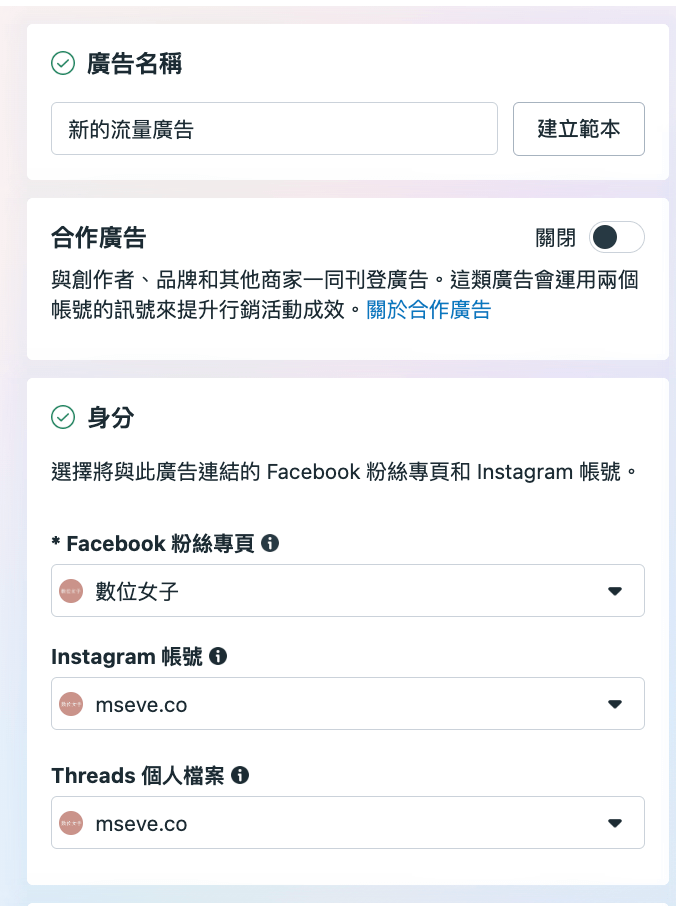Image resolution: width=676 pixels, height=906 pixels.
Task: Show info for Threads 個人檔案
Action: [x=240, y=775]
